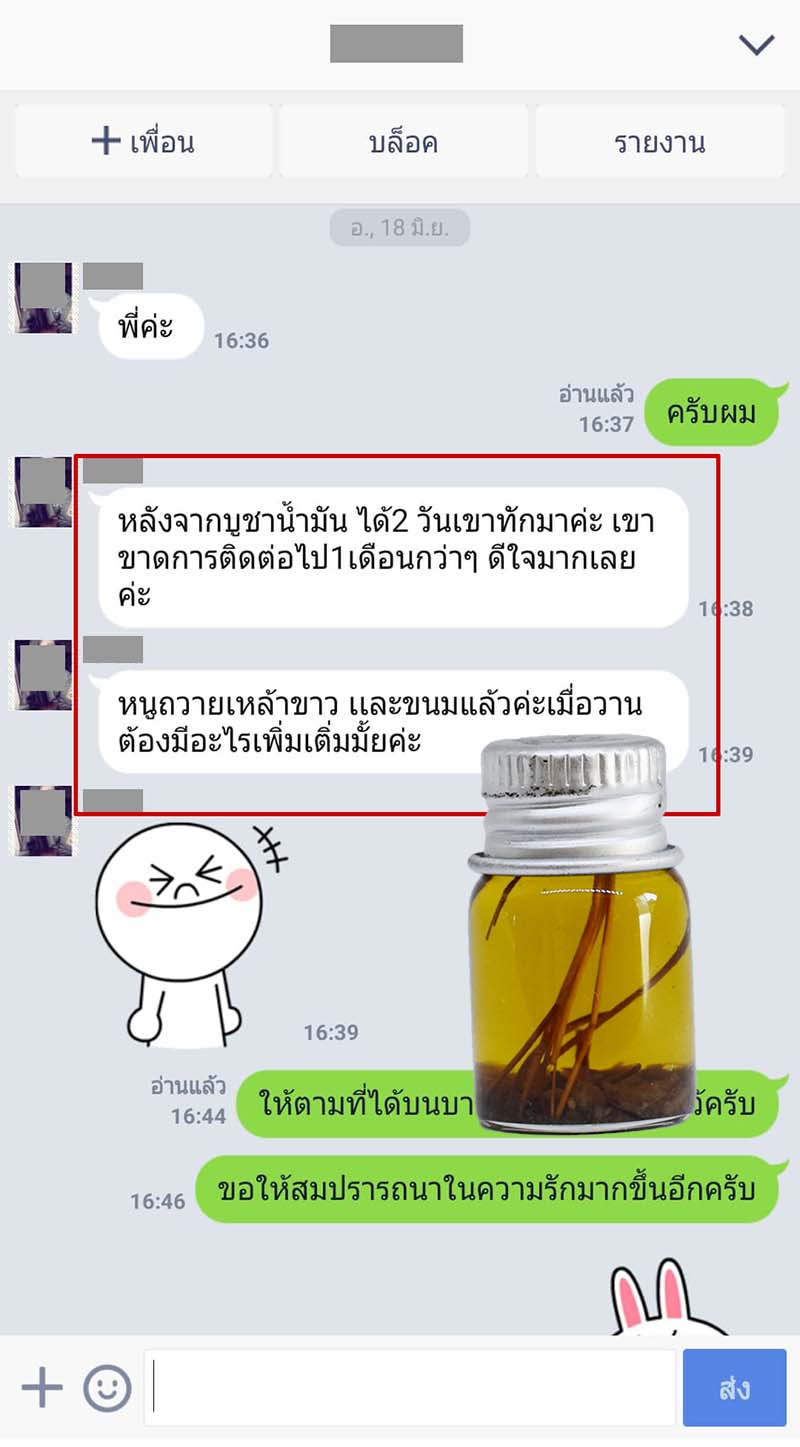Report this user via the รายงาน button
This screenshot has height=1447, width=800.
point(659,142)
